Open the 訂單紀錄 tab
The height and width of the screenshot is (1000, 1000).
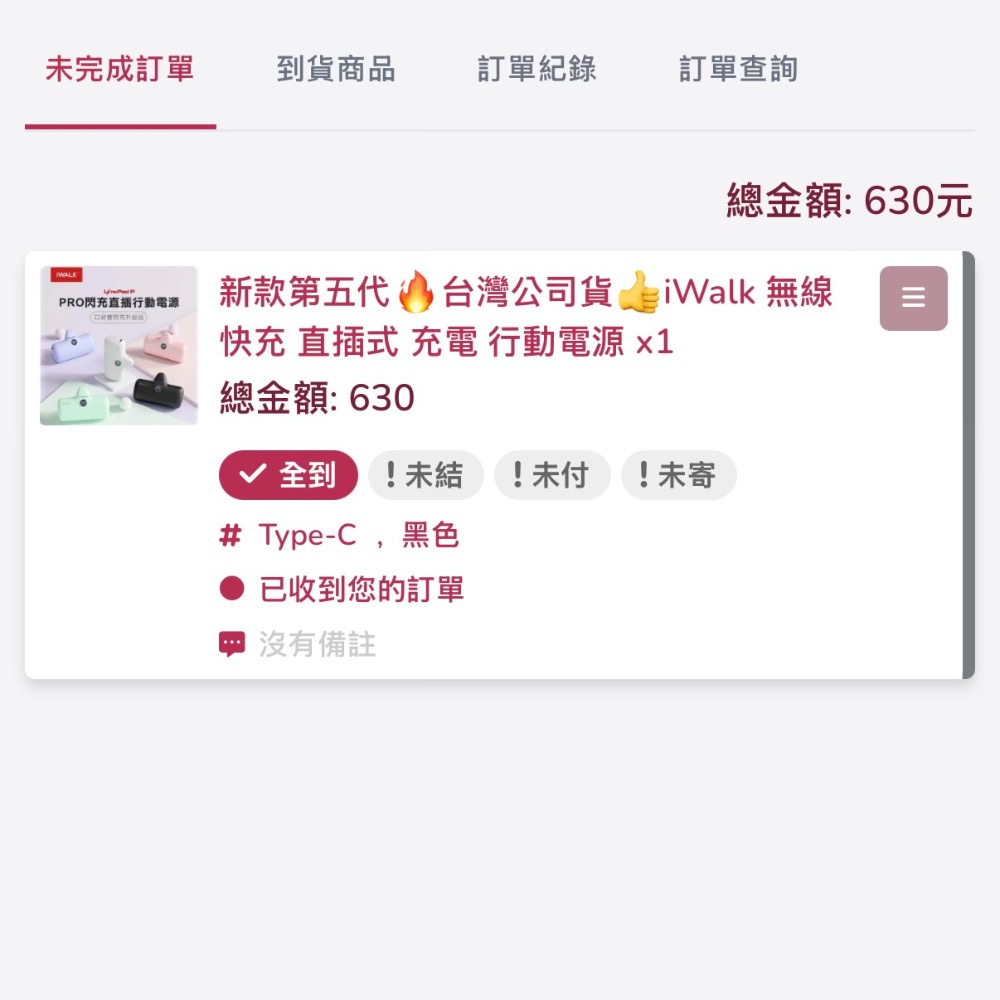[537, 70]
